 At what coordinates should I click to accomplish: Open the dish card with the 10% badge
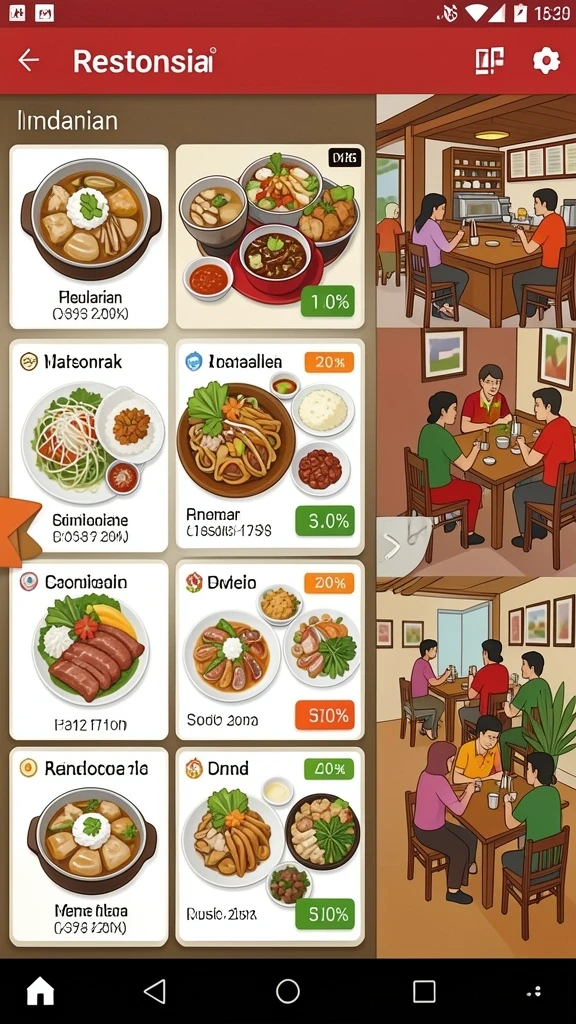pyautogui.click(x=270, y=236)
